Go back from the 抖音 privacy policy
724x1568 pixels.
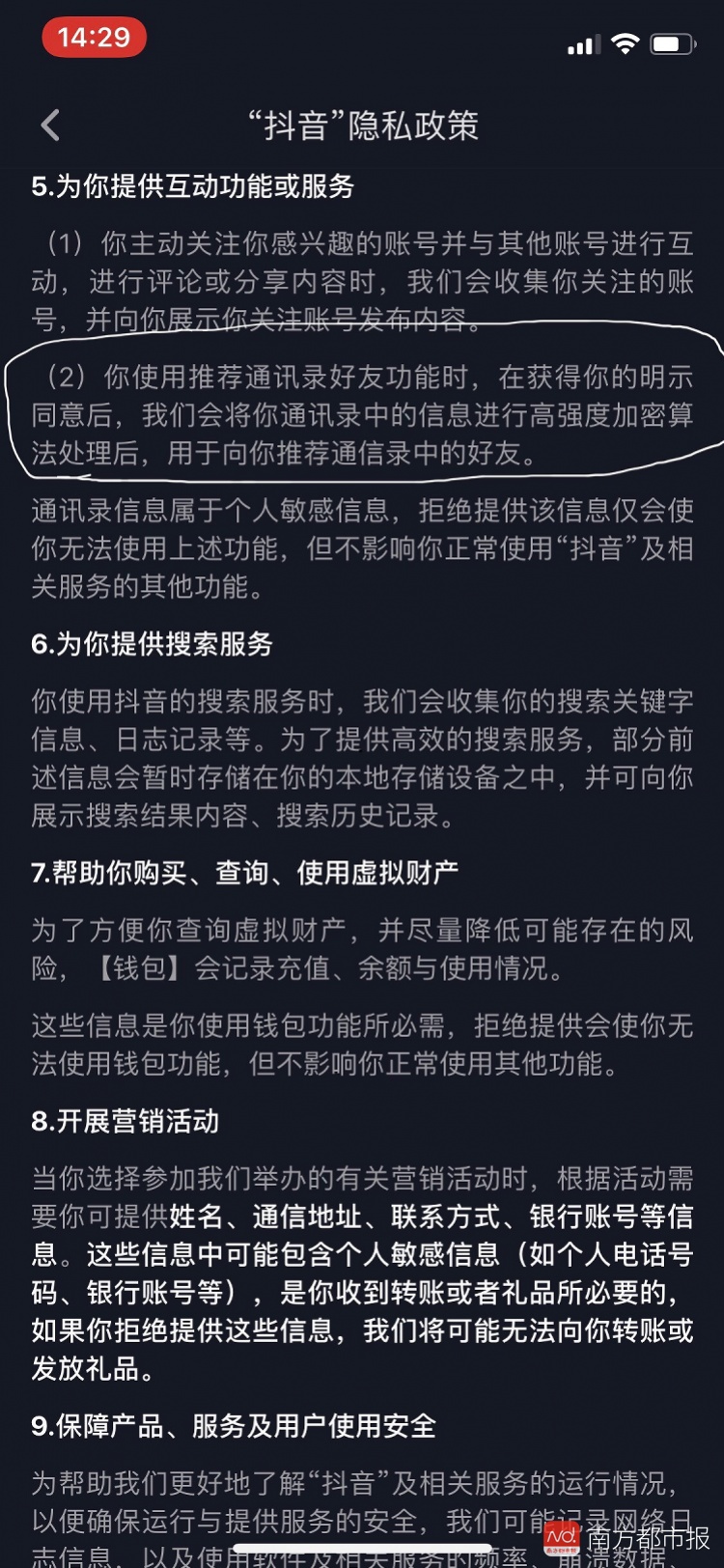(x=51, y=125)
